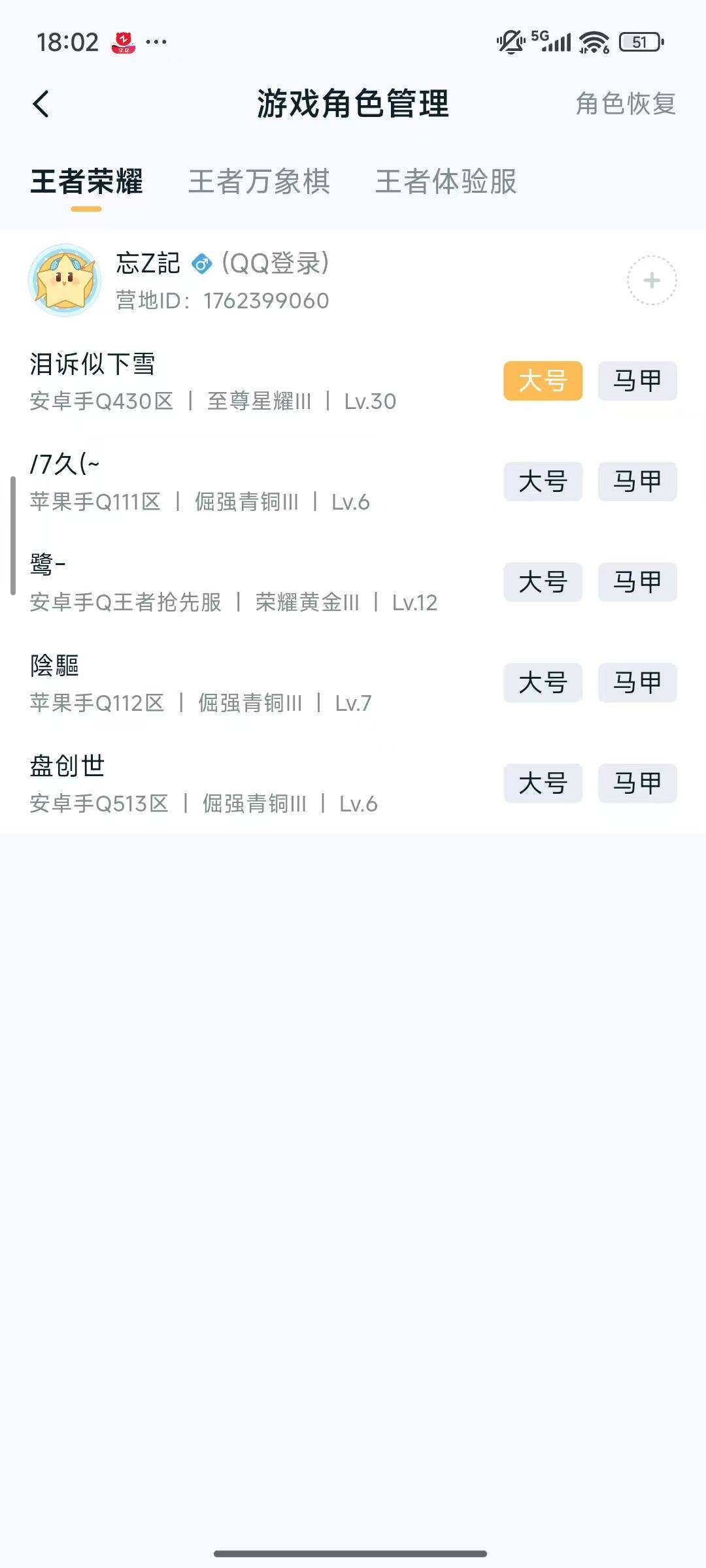
Task: Open 角色恢复 in the top right
Action: tap(626, 103)
